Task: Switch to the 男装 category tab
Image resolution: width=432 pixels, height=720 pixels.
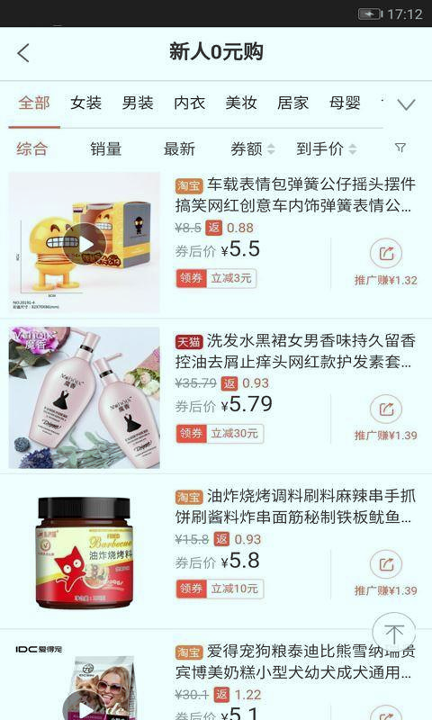Action: coord(138,103)
